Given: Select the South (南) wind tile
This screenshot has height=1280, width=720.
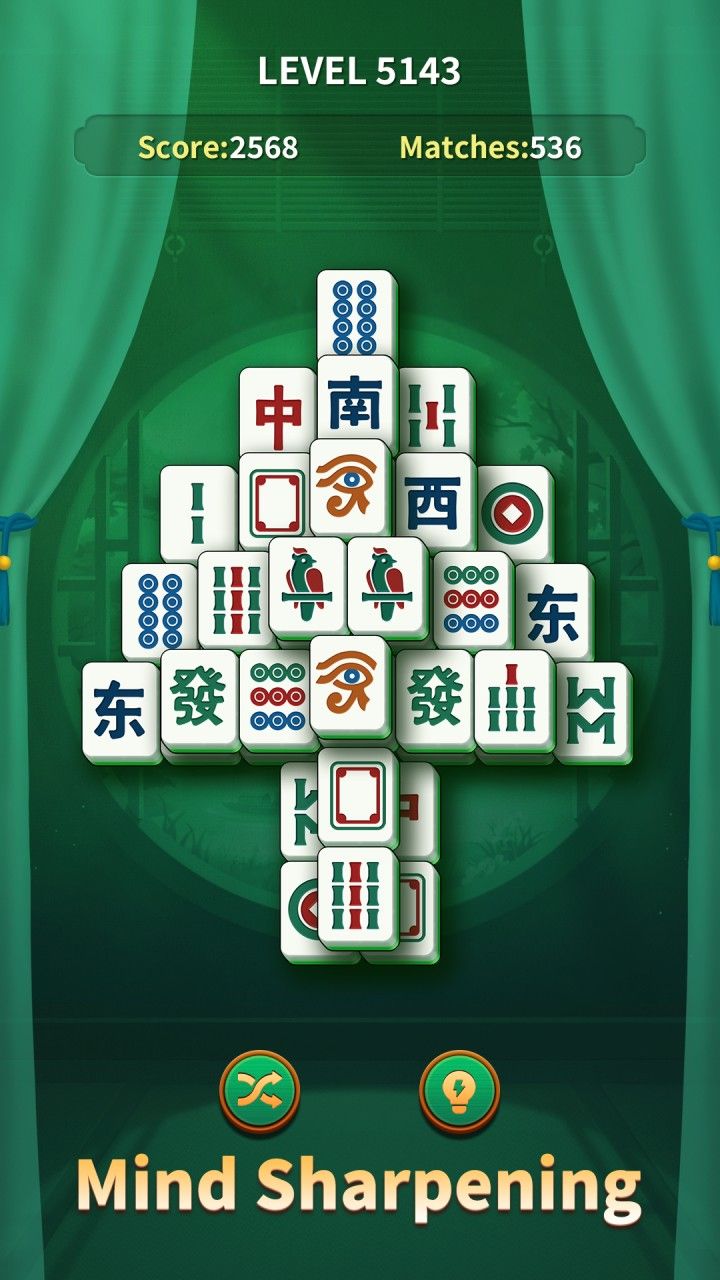Looking at the screenshot, I should [356, 402].
